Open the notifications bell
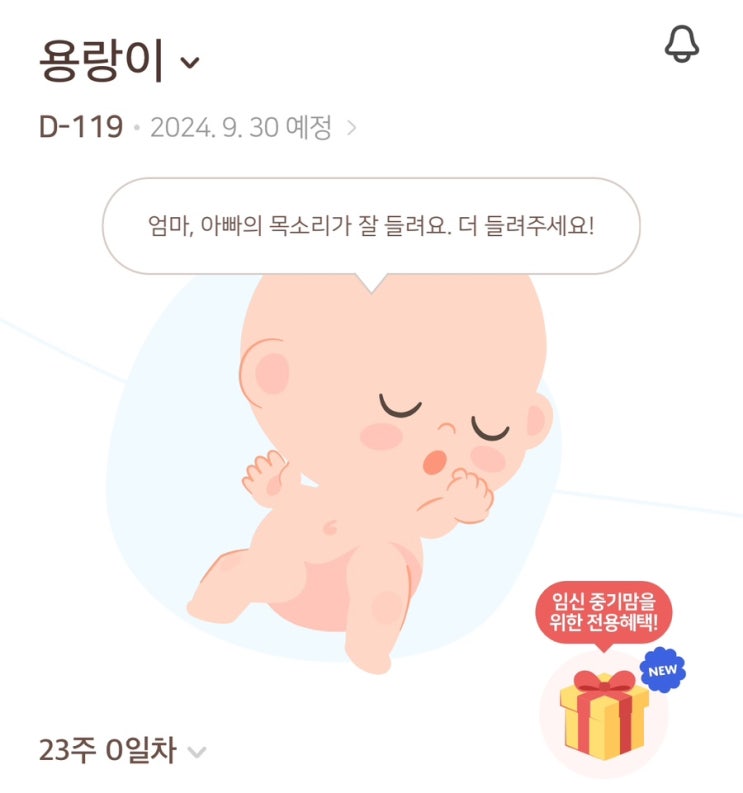 click(x=682, y=43)
